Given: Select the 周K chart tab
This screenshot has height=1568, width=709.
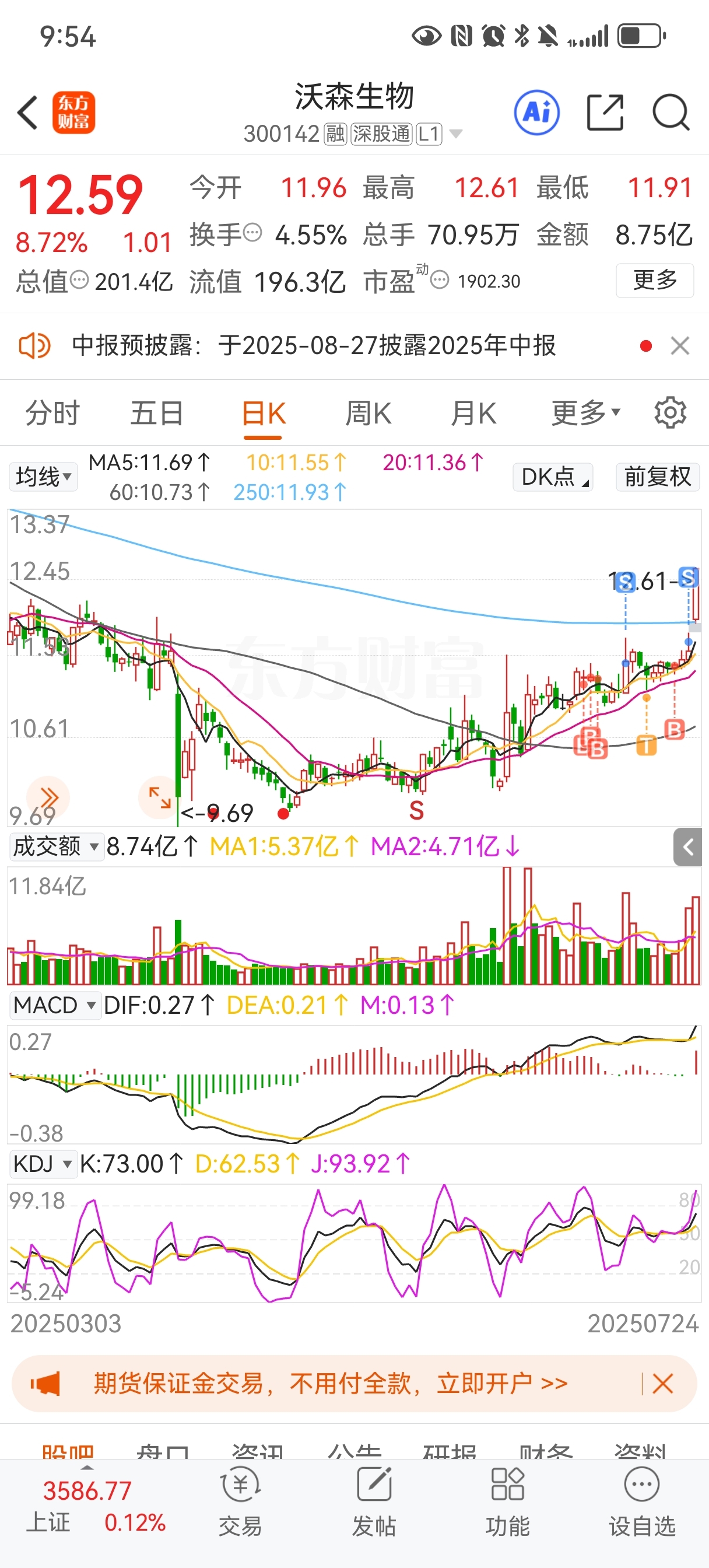Looking at the screenshot, I should [x=368, y=414].
